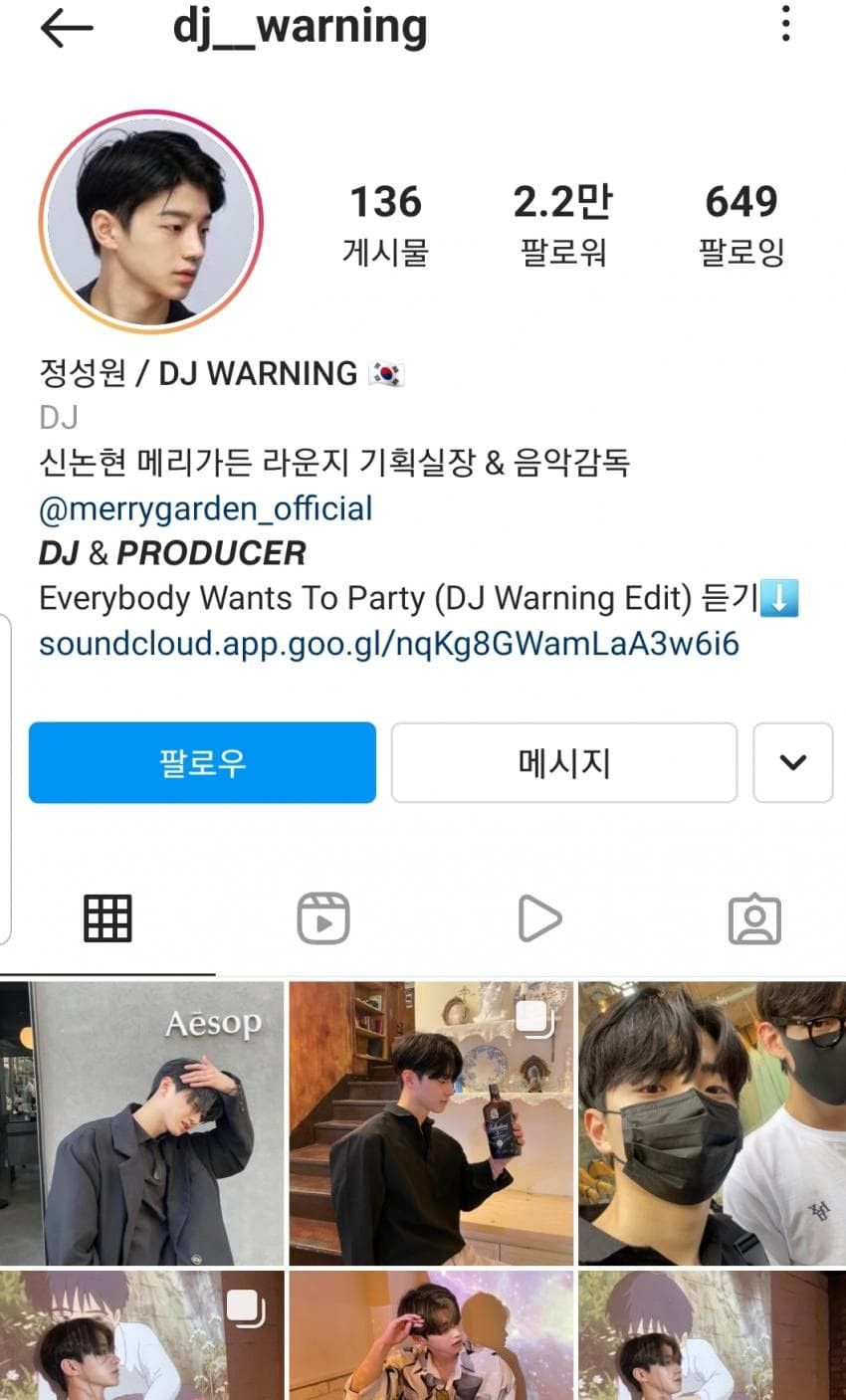Open the 649 following list
The image size is (846, 1400).
pos(741,224)
